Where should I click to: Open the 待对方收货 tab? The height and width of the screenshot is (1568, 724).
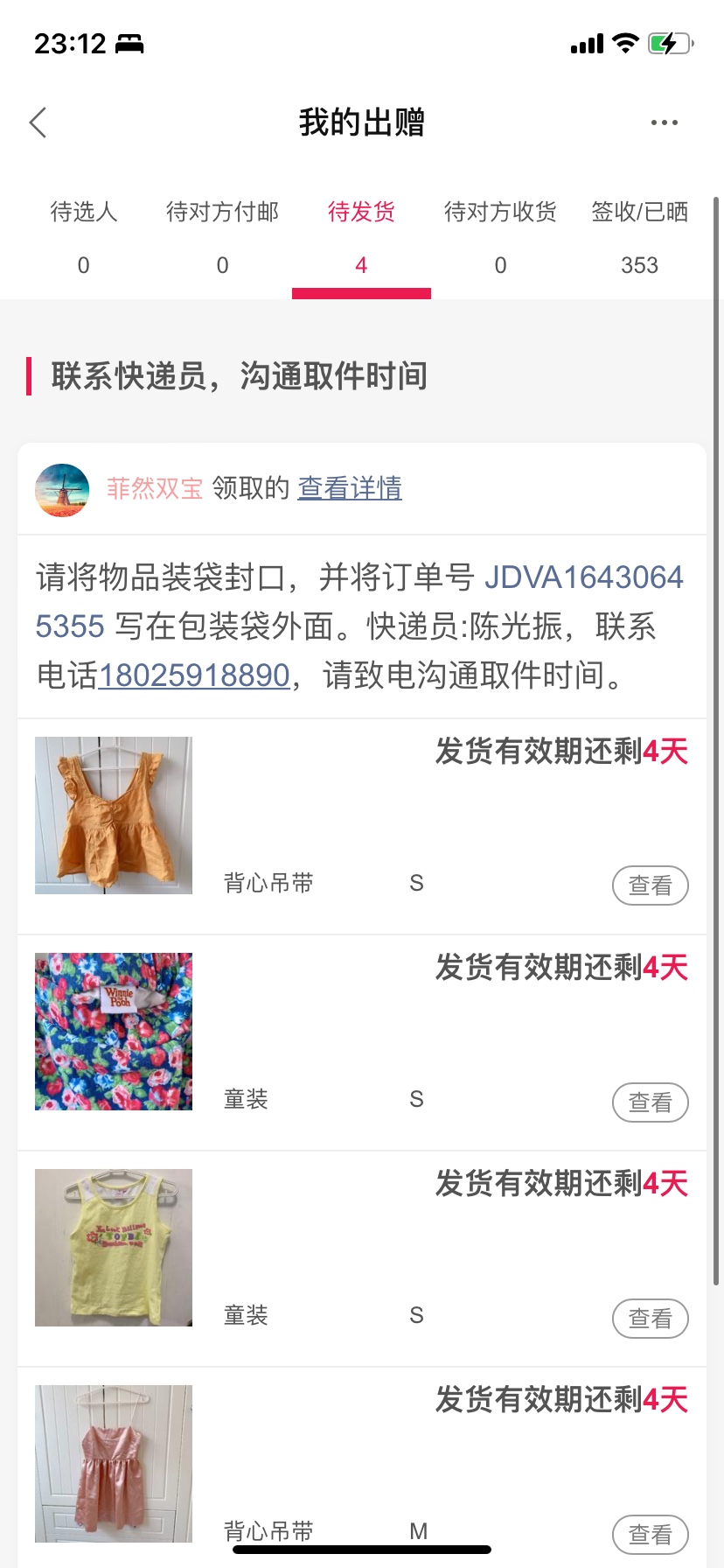point(500,236)
